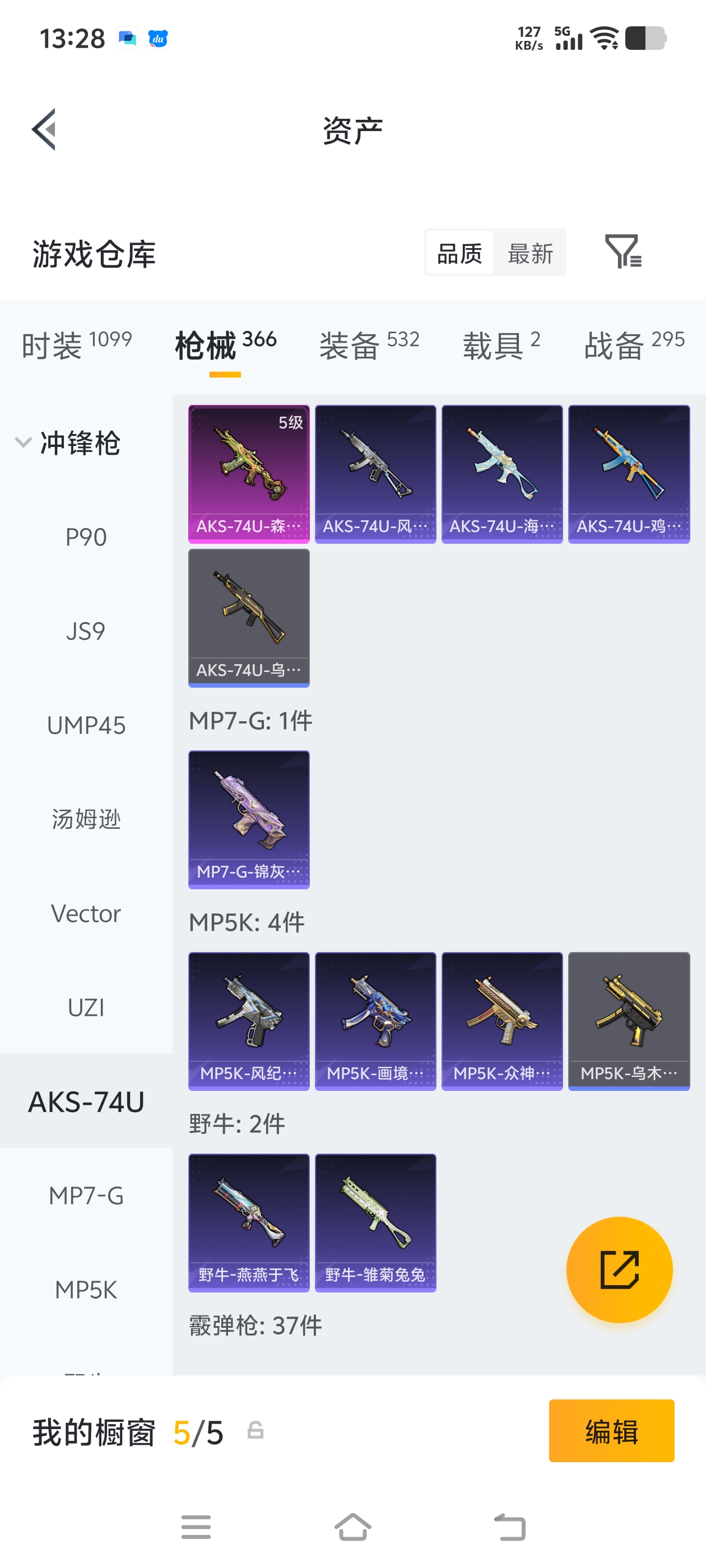Select P90 in the weapon list
Screen dimensions: 706x1568
pos(86,537)
